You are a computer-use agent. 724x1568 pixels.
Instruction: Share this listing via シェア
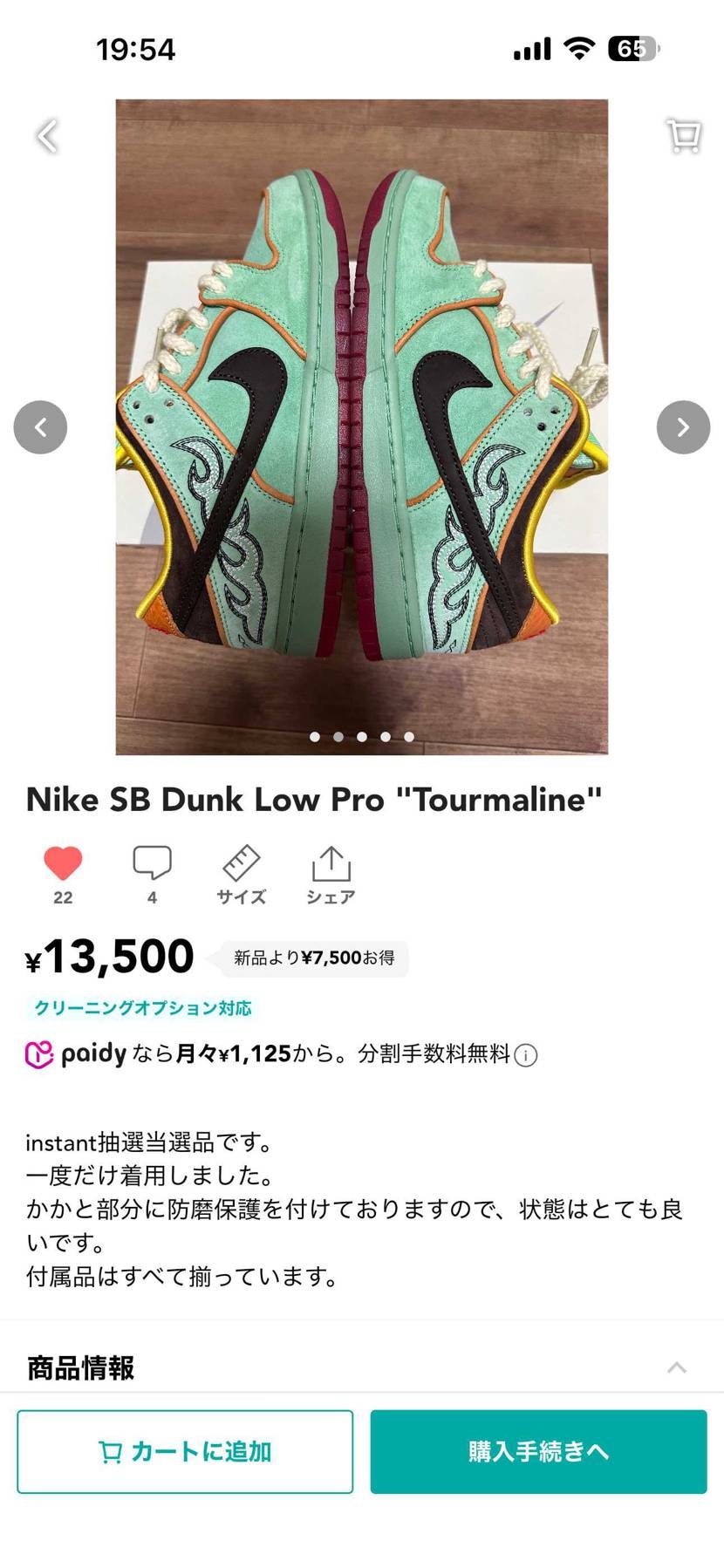pos(331,874)
